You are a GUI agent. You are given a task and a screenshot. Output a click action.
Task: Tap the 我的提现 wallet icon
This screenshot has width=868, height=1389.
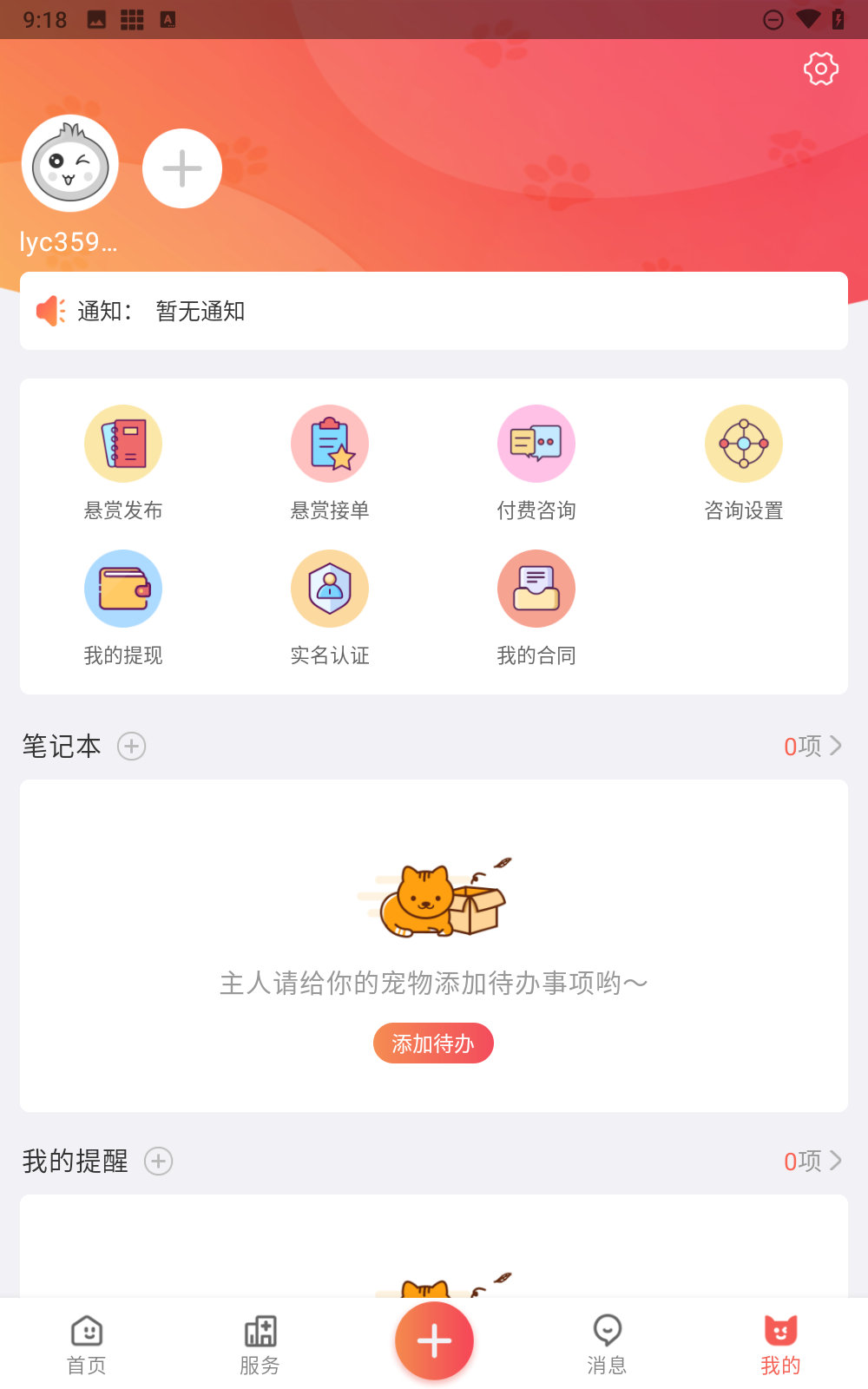coord(122,588)
